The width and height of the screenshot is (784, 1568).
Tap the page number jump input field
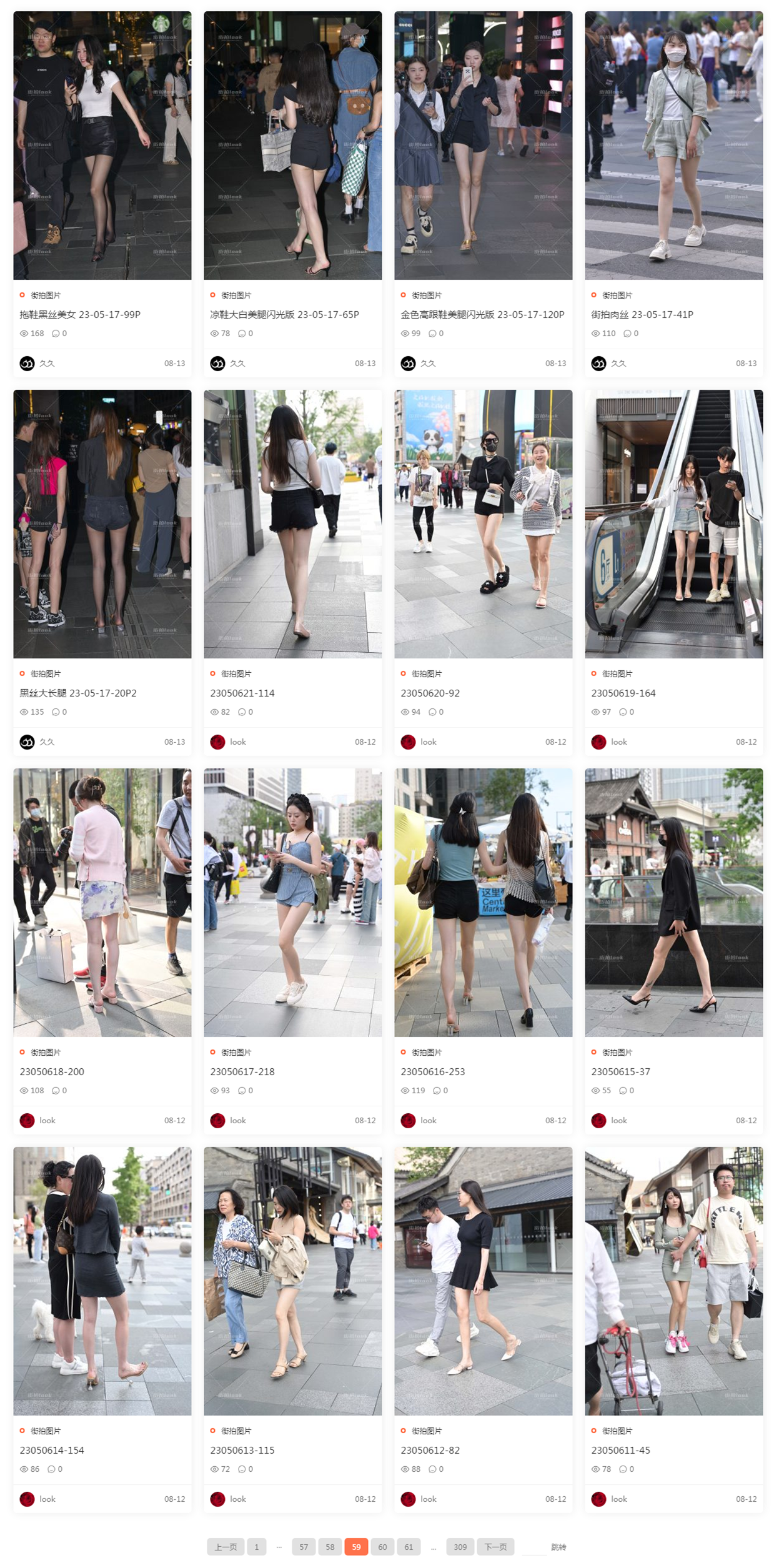pos(533,1547)
